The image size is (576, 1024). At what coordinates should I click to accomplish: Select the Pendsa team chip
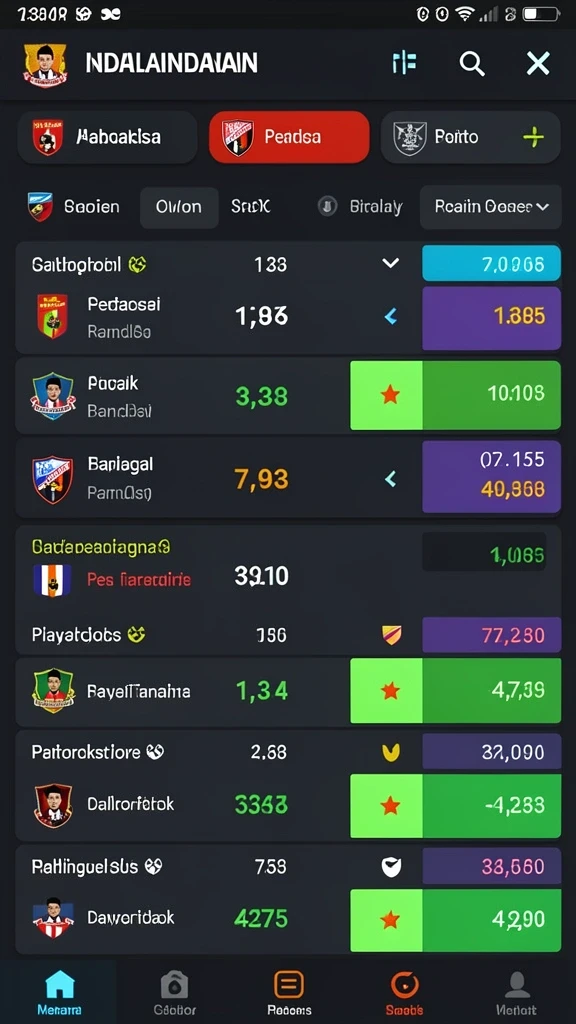tap(289, 137)
